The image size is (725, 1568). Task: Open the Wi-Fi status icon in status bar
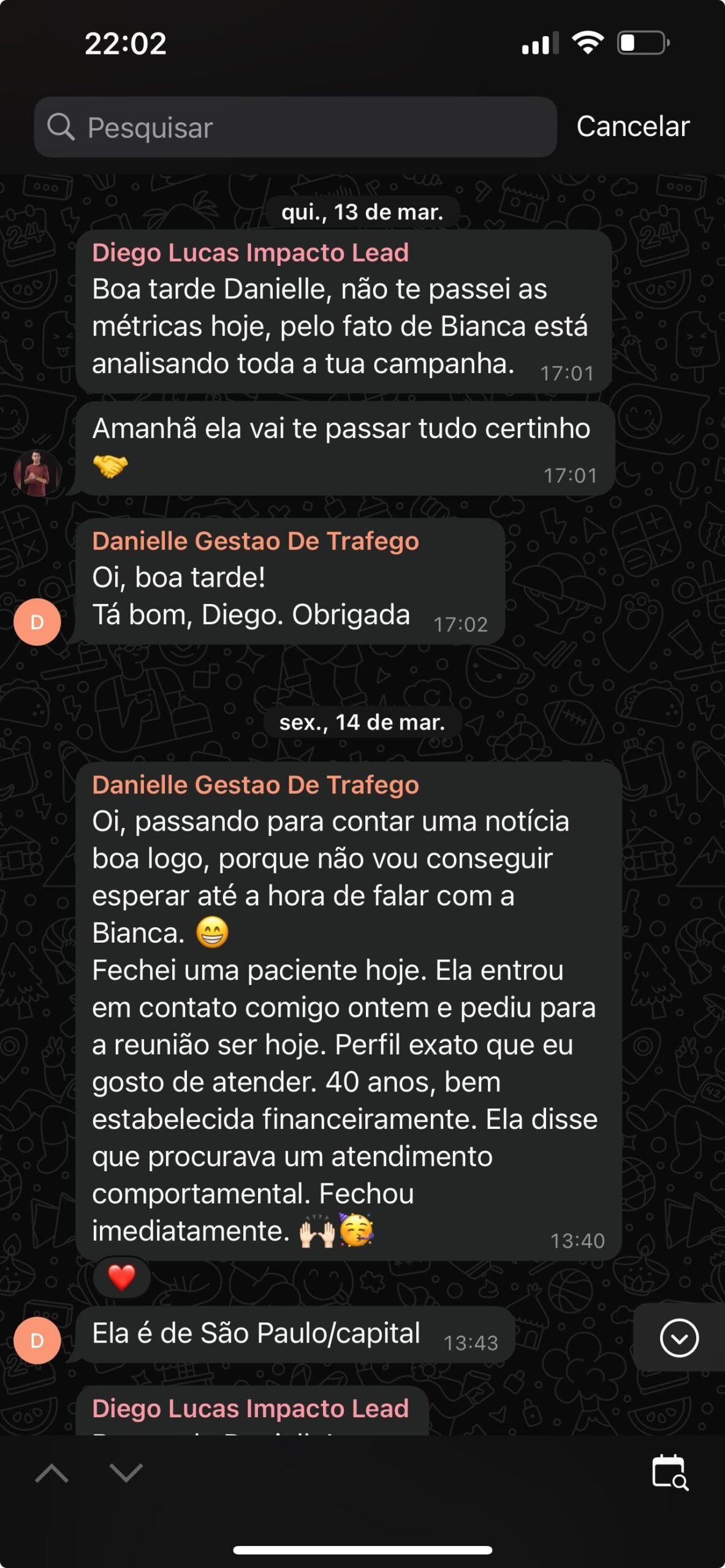[588, 43]
